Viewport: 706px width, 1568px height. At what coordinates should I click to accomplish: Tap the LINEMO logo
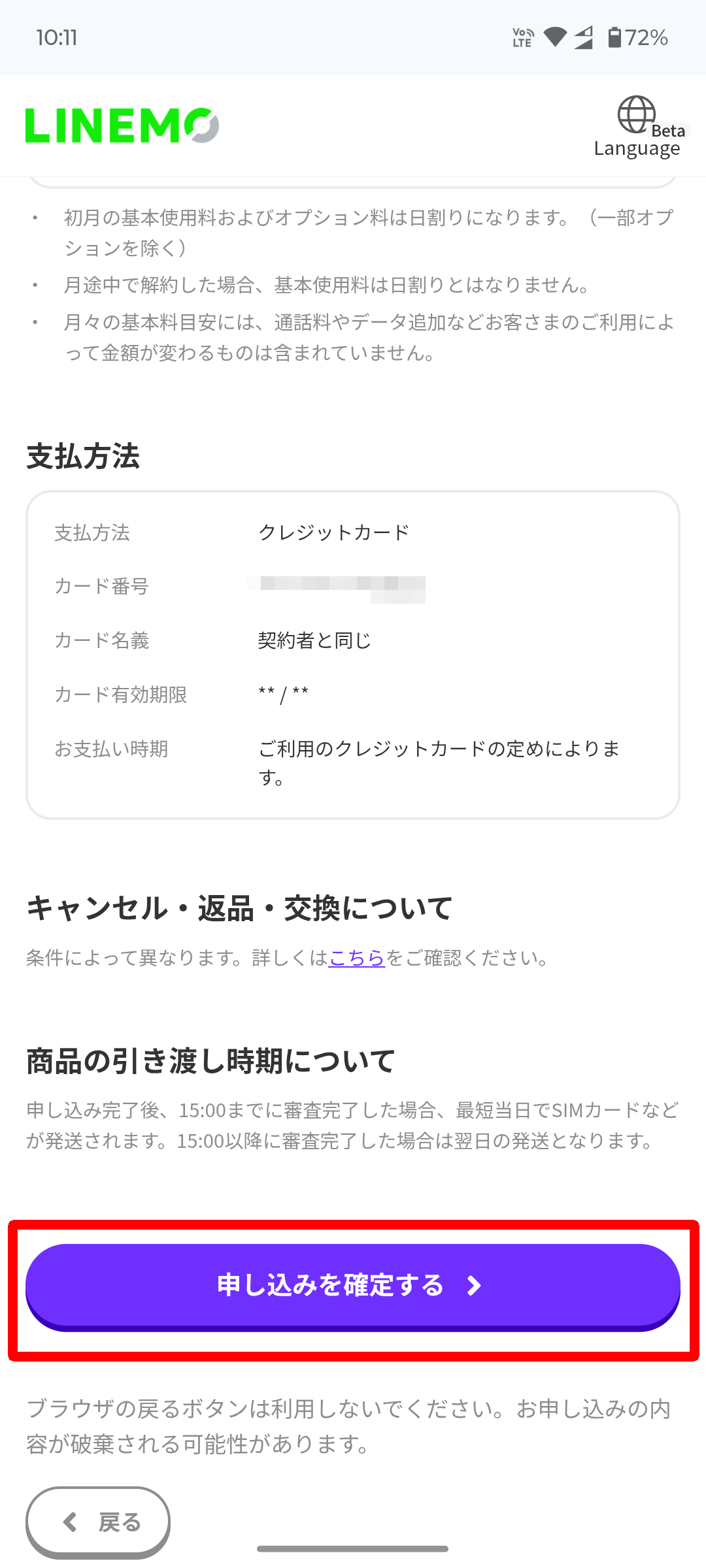(121, 125)
